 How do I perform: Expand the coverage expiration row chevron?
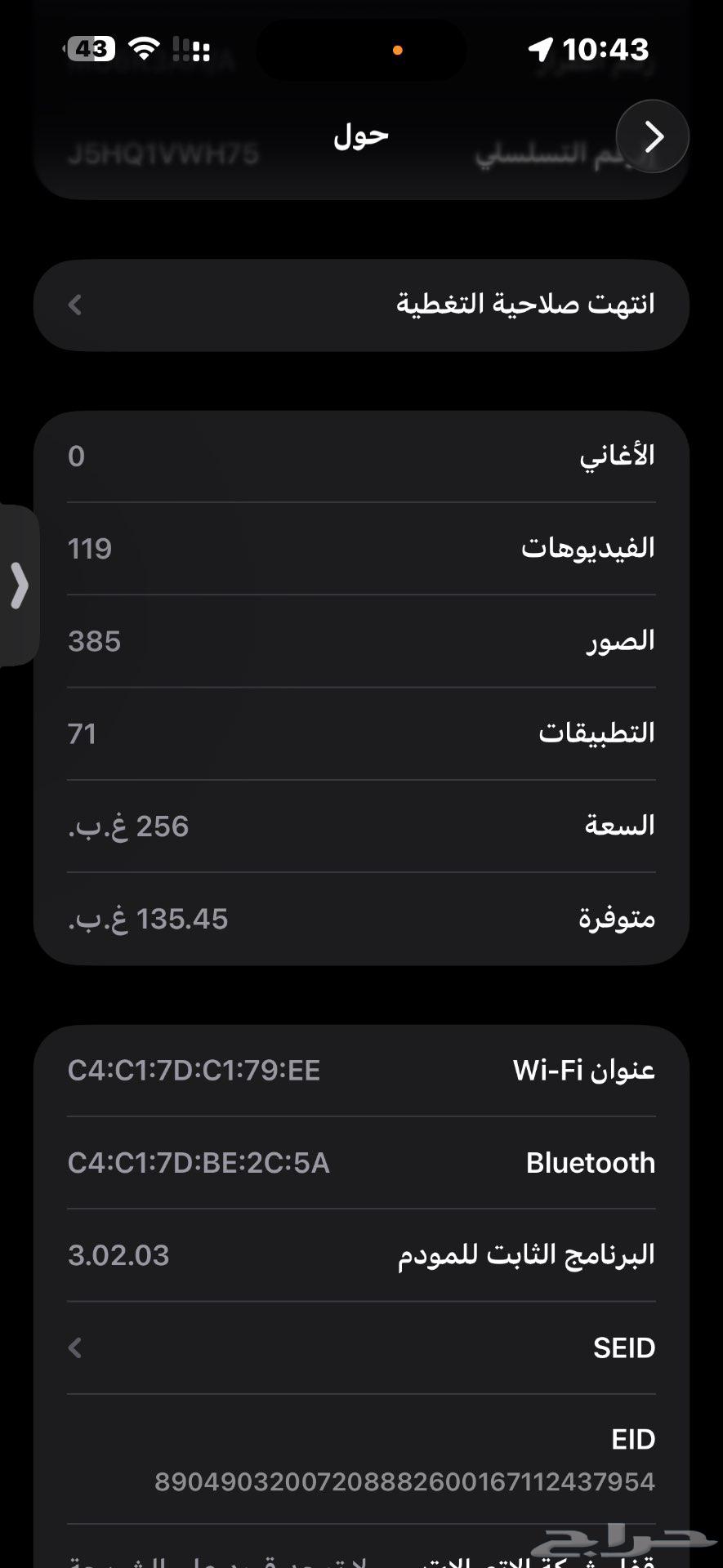[x=74, y=305]
